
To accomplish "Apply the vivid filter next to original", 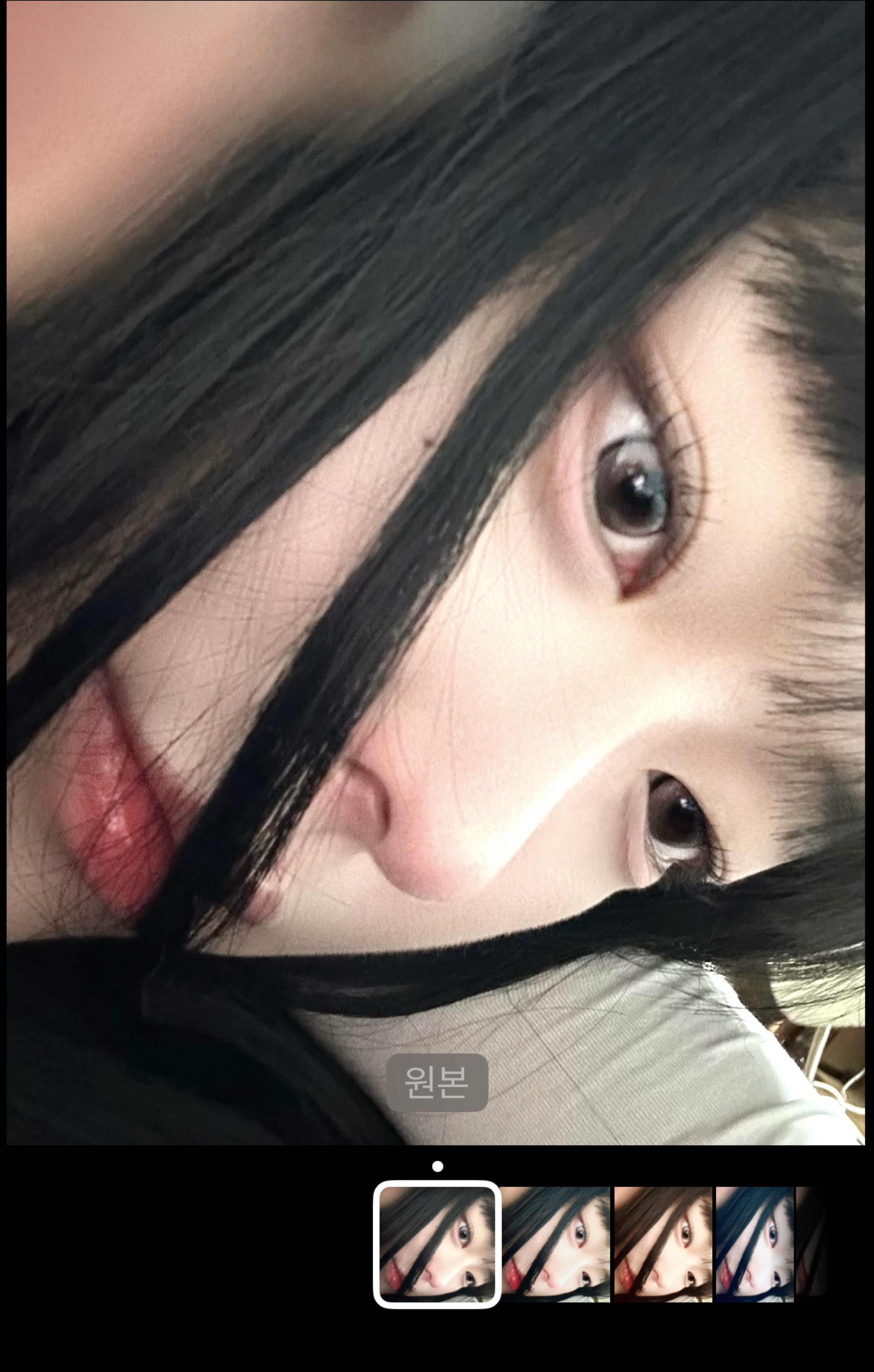I will (x=556, y=1244).
